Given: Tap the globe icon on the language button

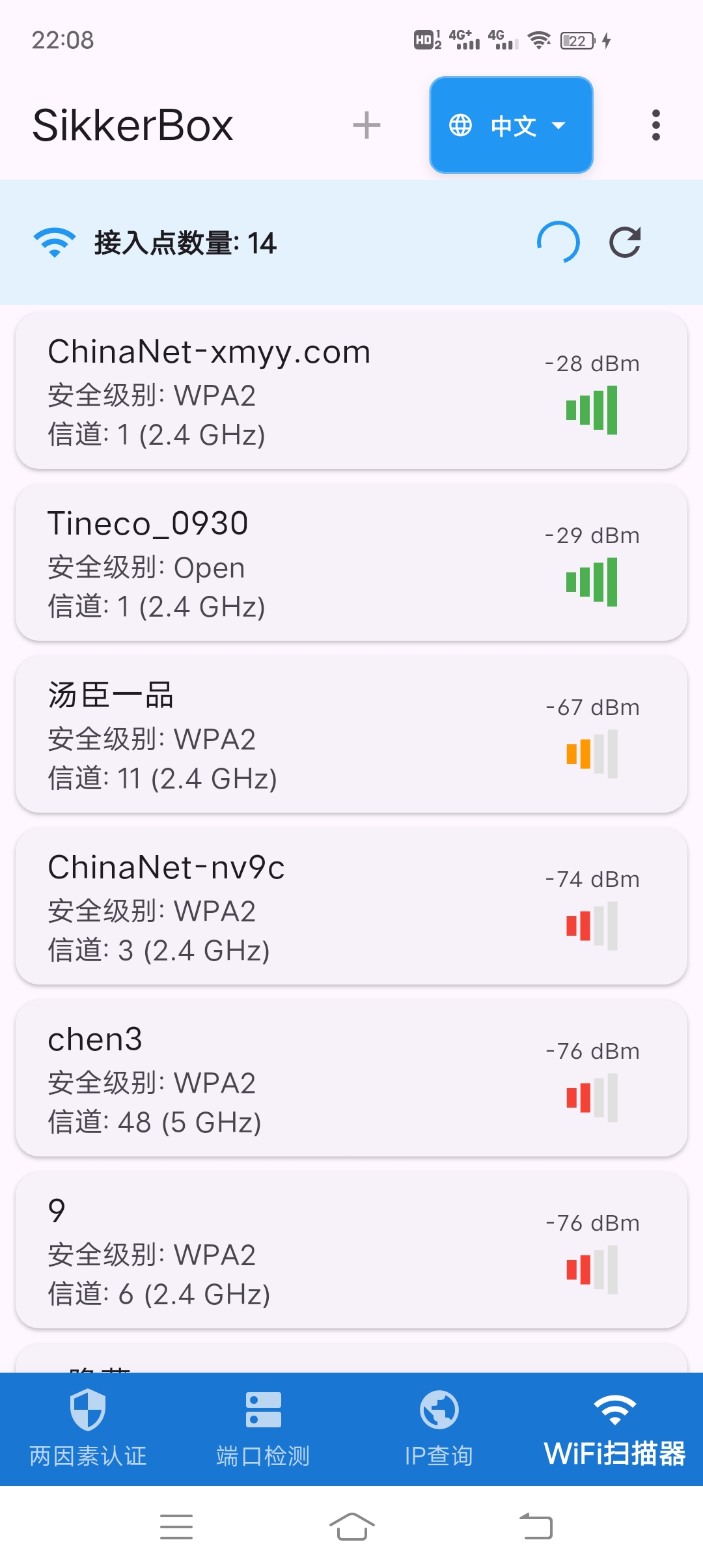Looking at the screenshot, I should (462, 125).
